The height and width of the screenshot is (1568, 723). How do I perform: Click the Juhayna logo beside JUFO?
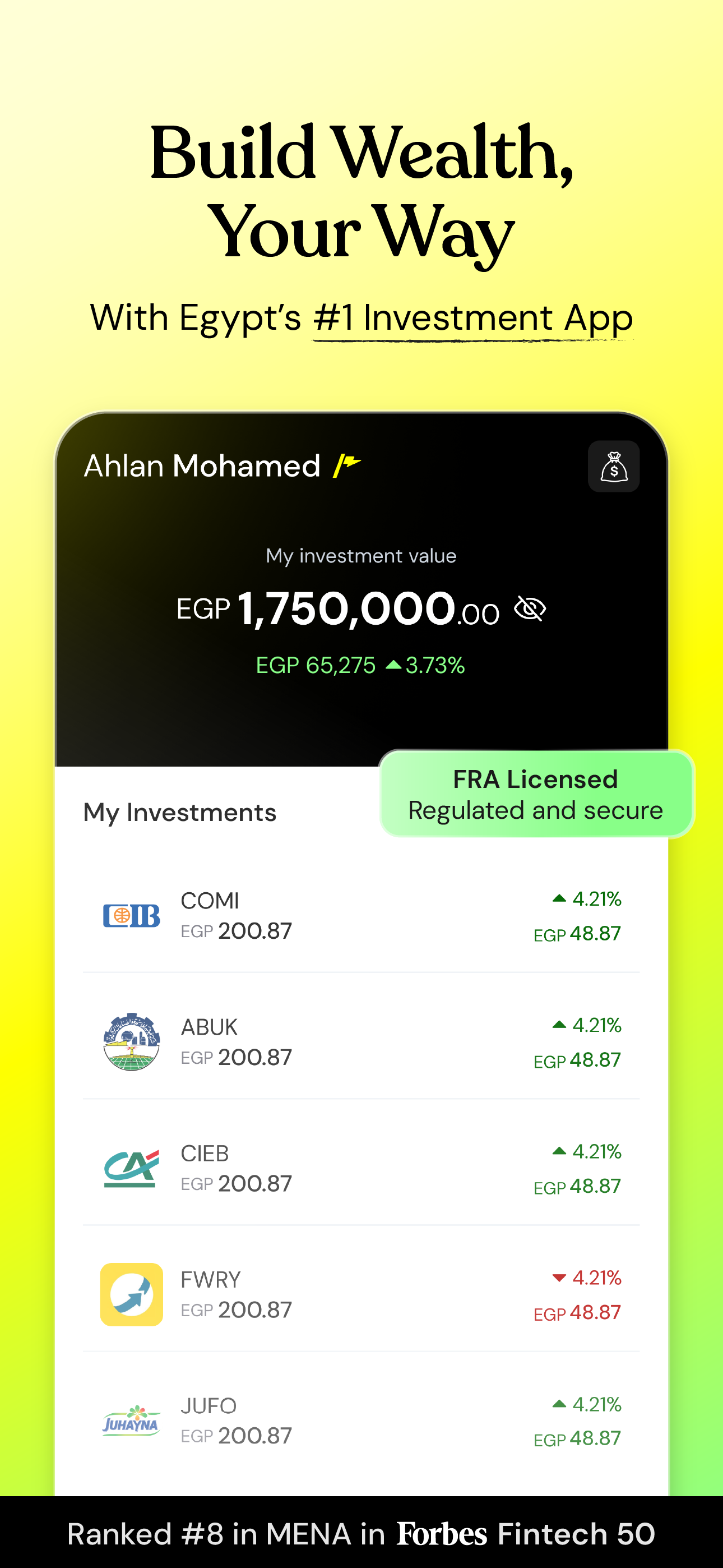[132, 1422]
